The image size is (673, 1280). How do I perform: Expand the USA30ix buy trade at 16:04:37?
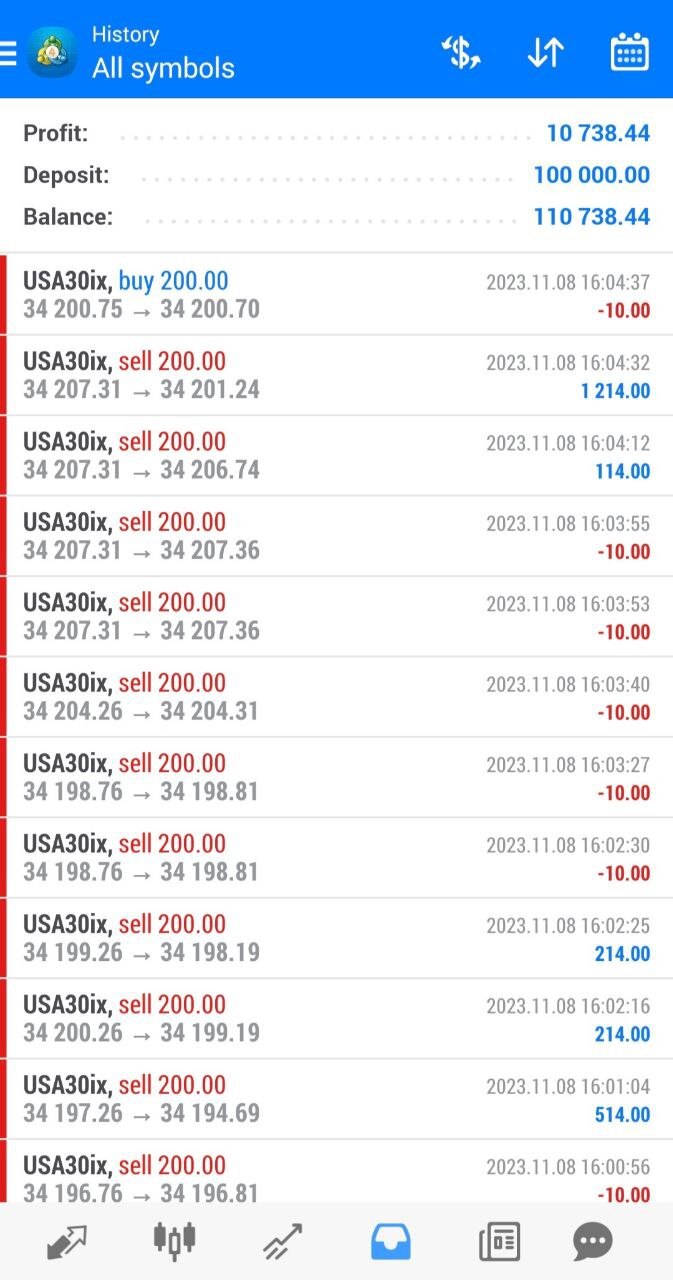coord(336,295)
